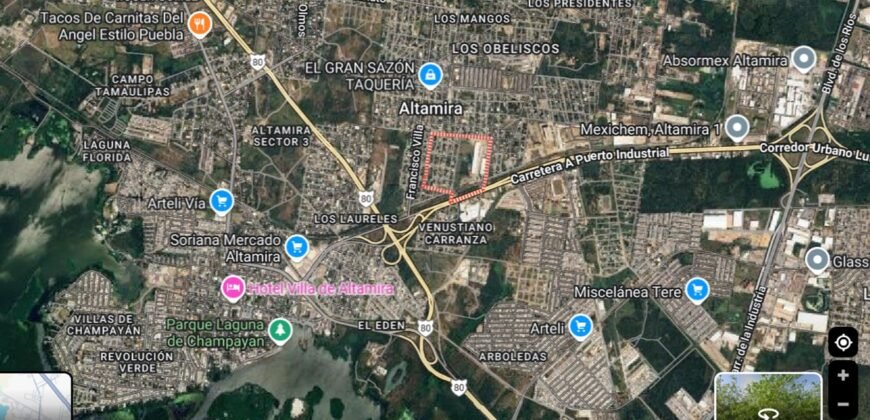Image resolution: width=870 pixels, height=420 pixels.
Task: Center map on my location
Action: click(x=842, y=342)
